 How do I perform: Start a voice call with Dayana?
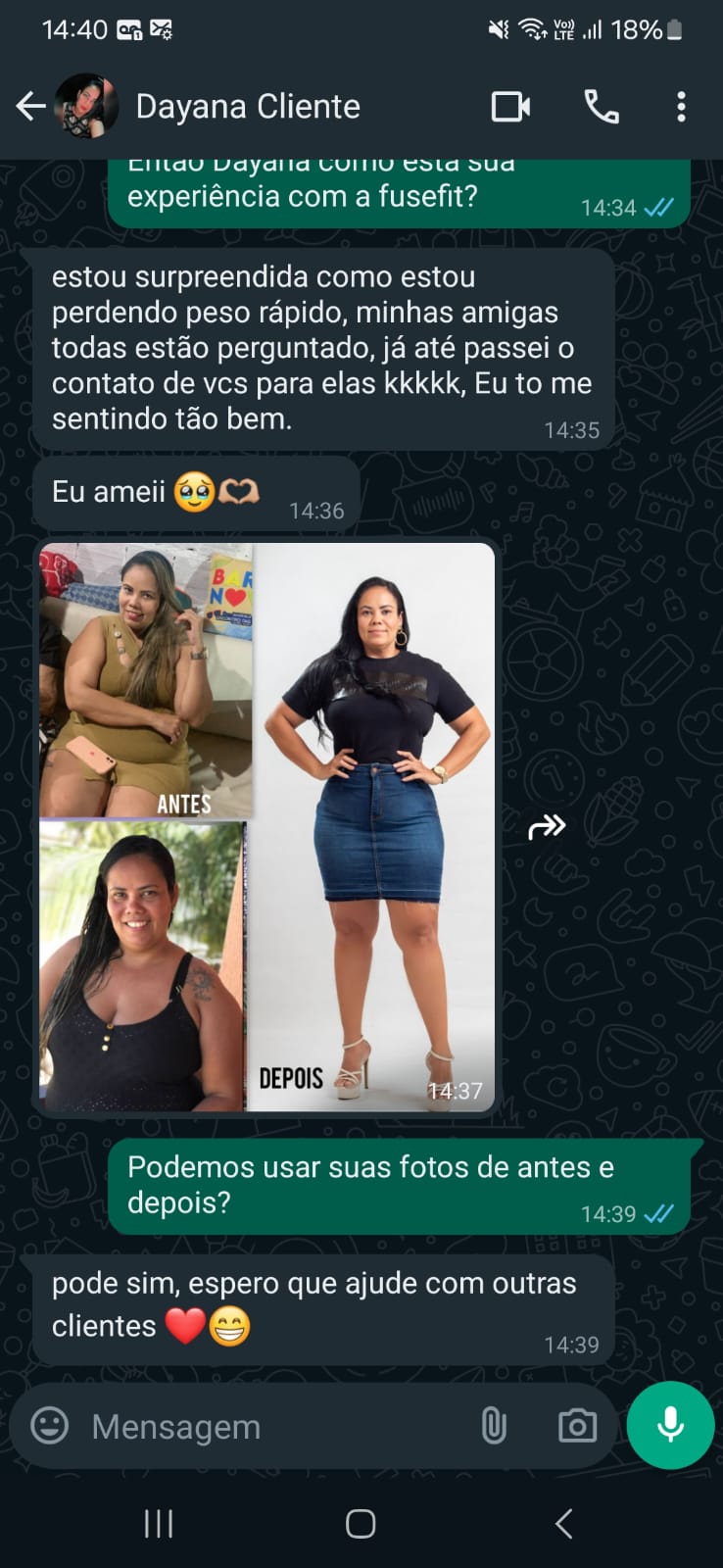coord(601,106)
